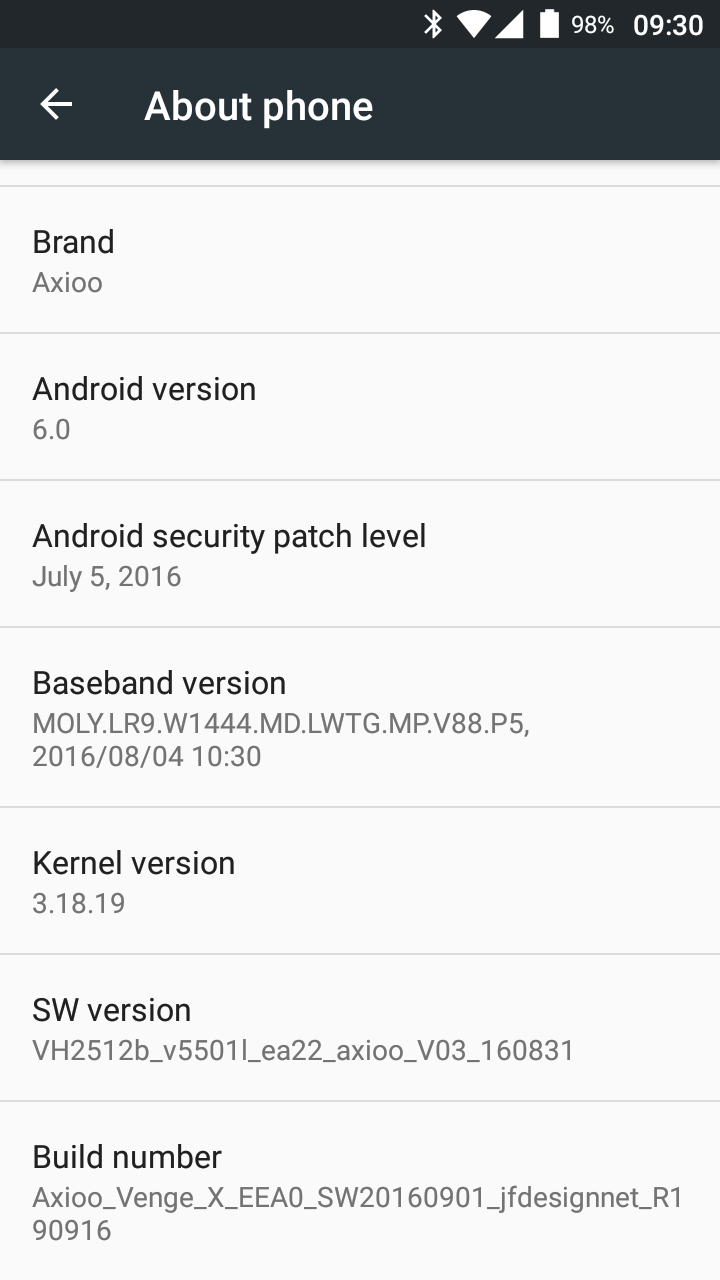Tap the Brand row

pyautogui.click(x=360, y=260)
